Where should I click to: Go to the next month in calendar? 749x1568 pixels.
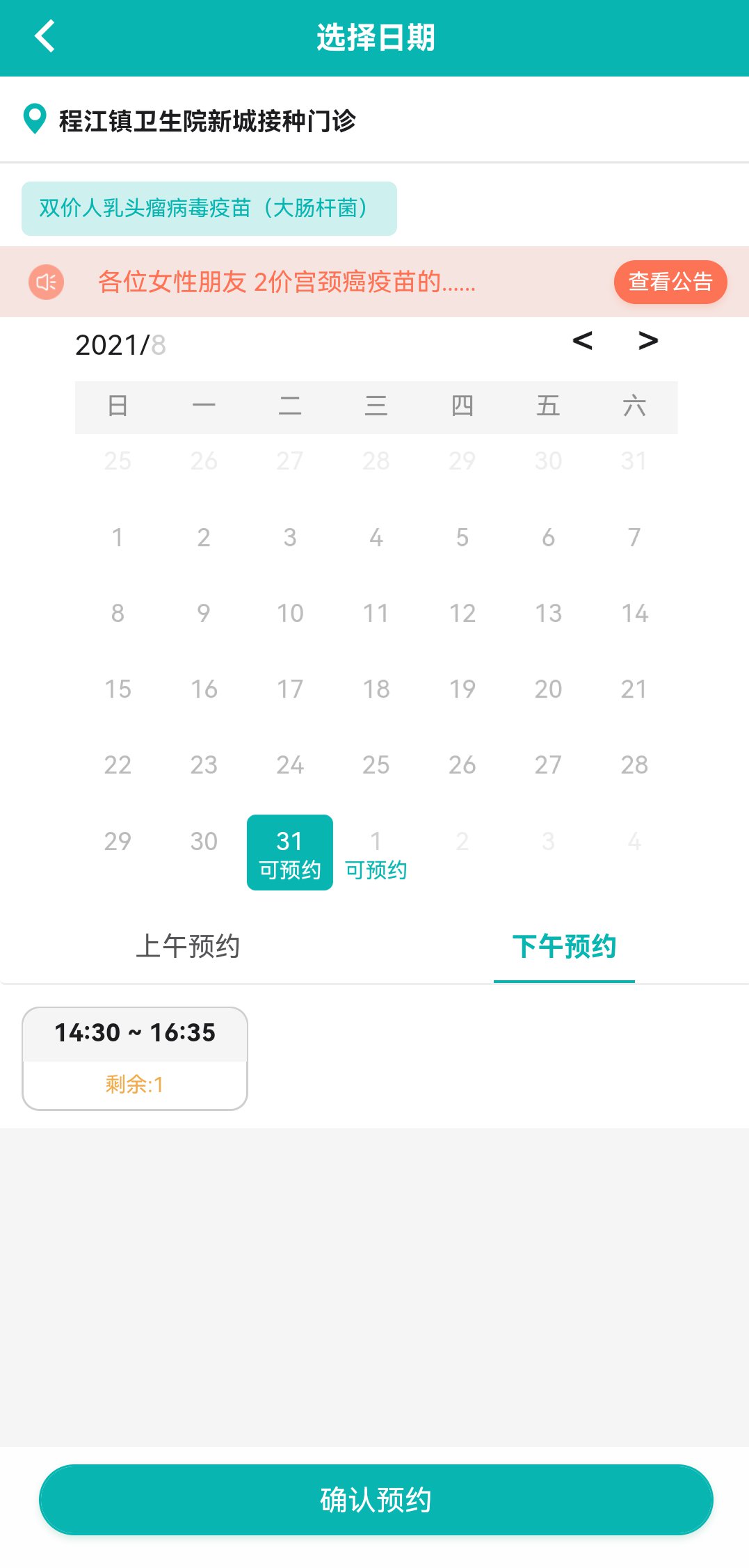(647, 341)
